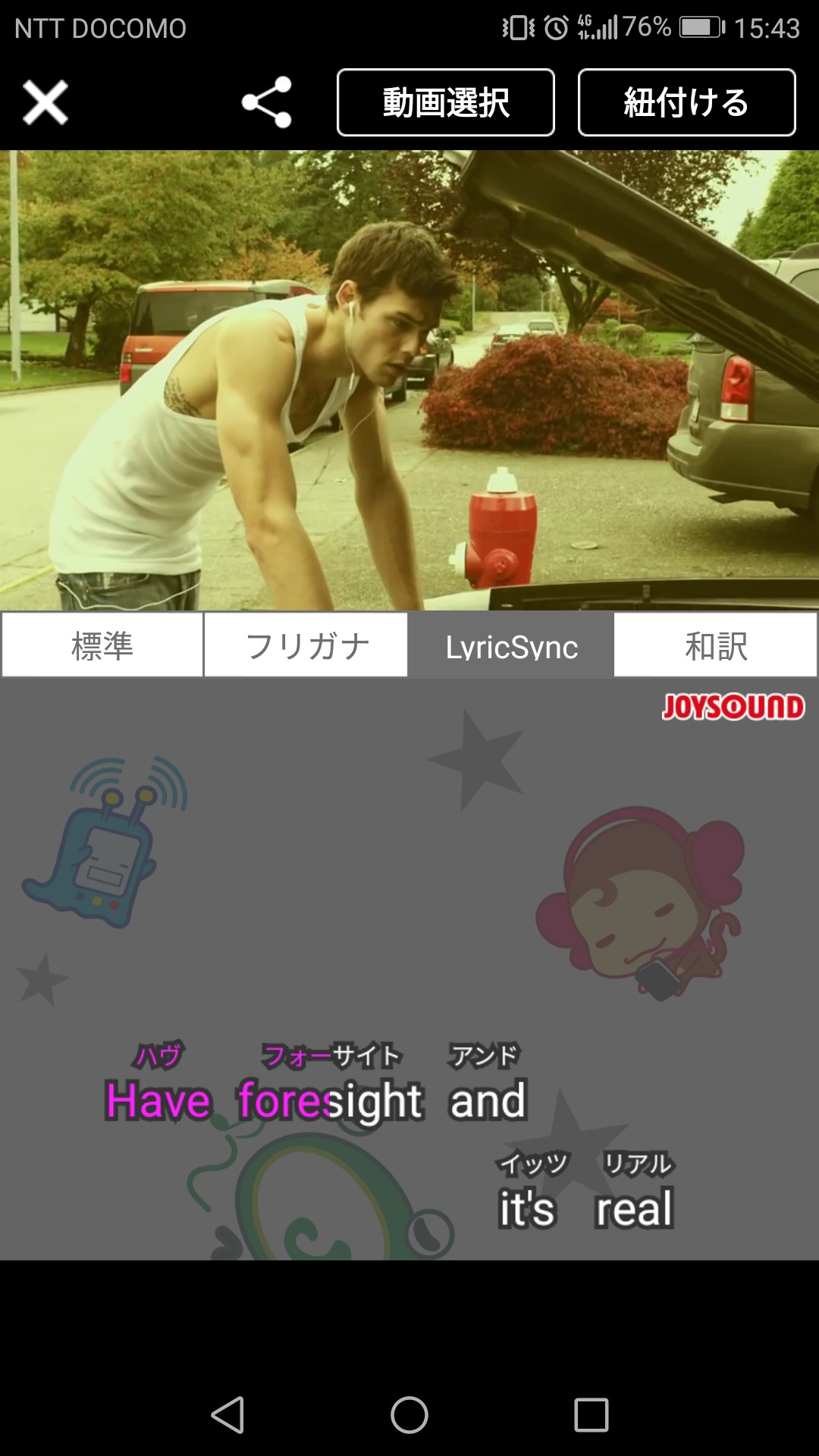Close the lyric video screen
The height and width of the screenshot is (1456, 819).
point(45,102)
